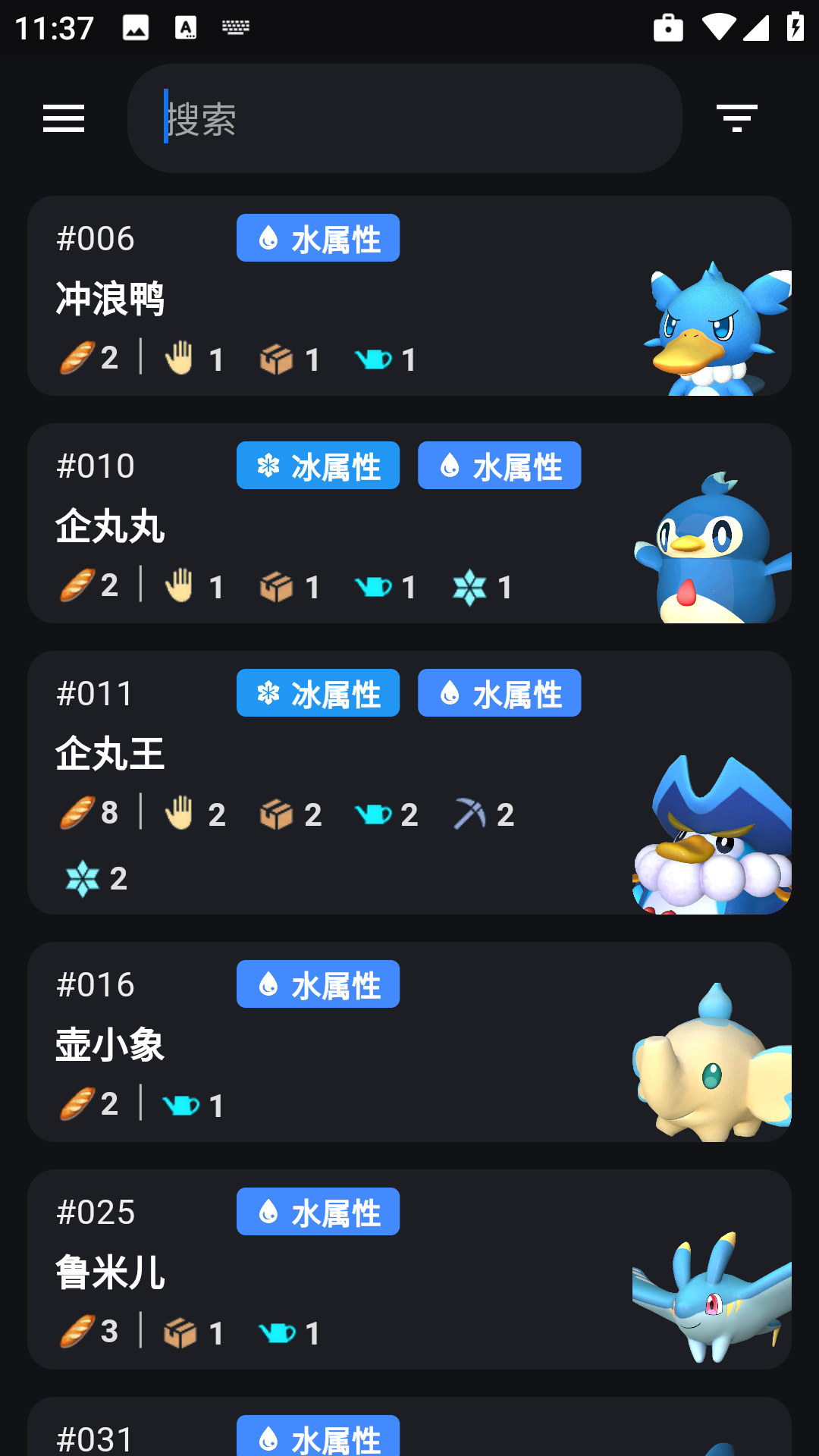Click the #006 number label
Screen dimensions: 819x1456
click(95, 237)
